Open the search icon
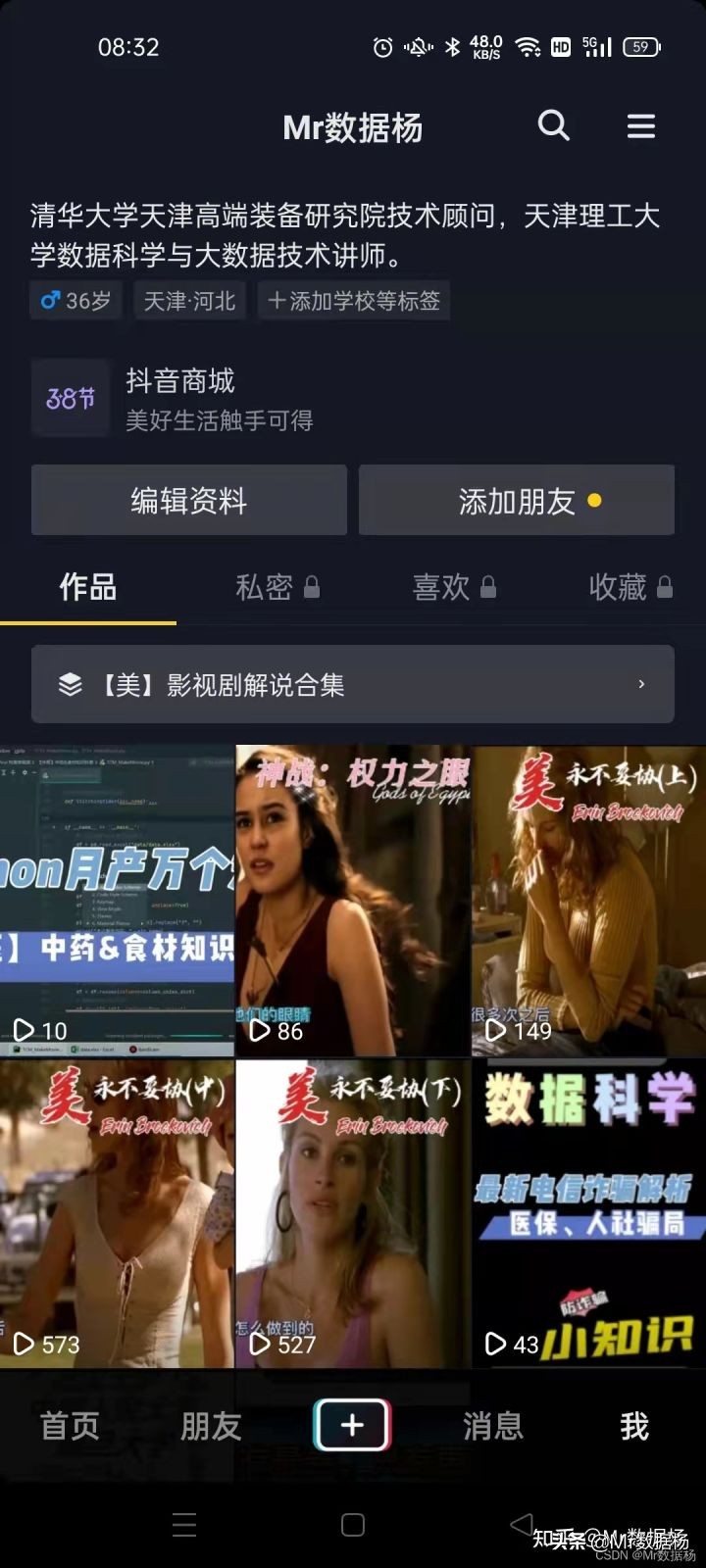The height and width of the screenshot is (1568, 706). pos(554,126)
